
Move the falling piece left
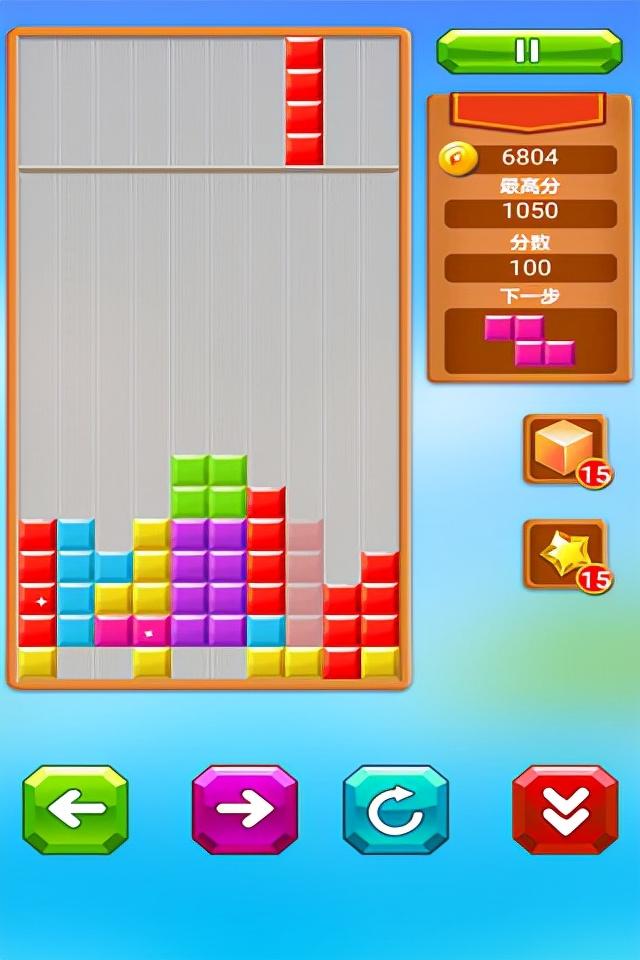(76, 810)
